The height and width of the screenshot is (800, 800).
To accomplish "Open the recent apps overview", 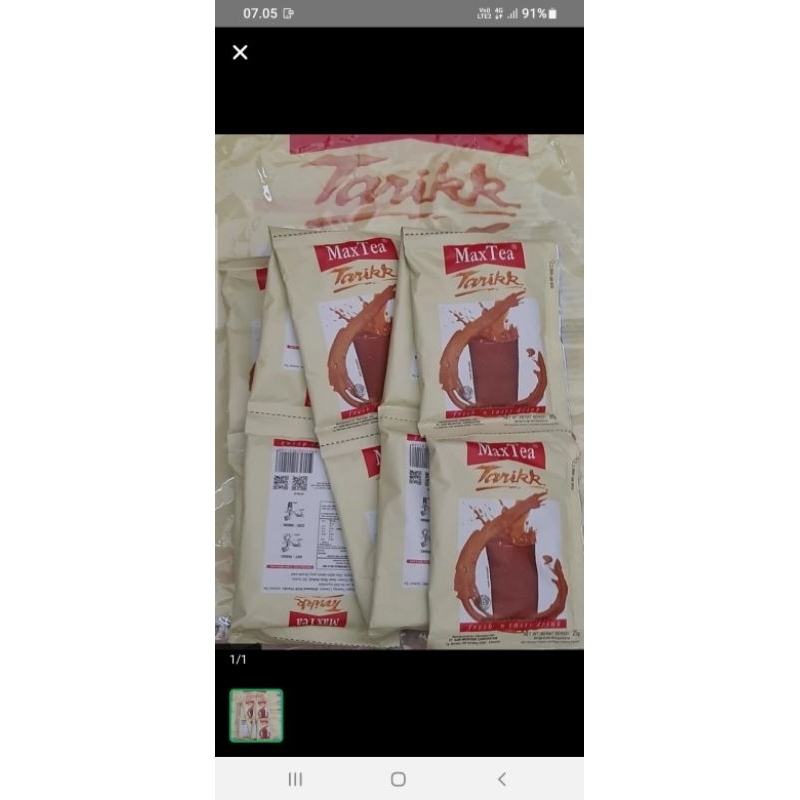I will tap(295, 779).
